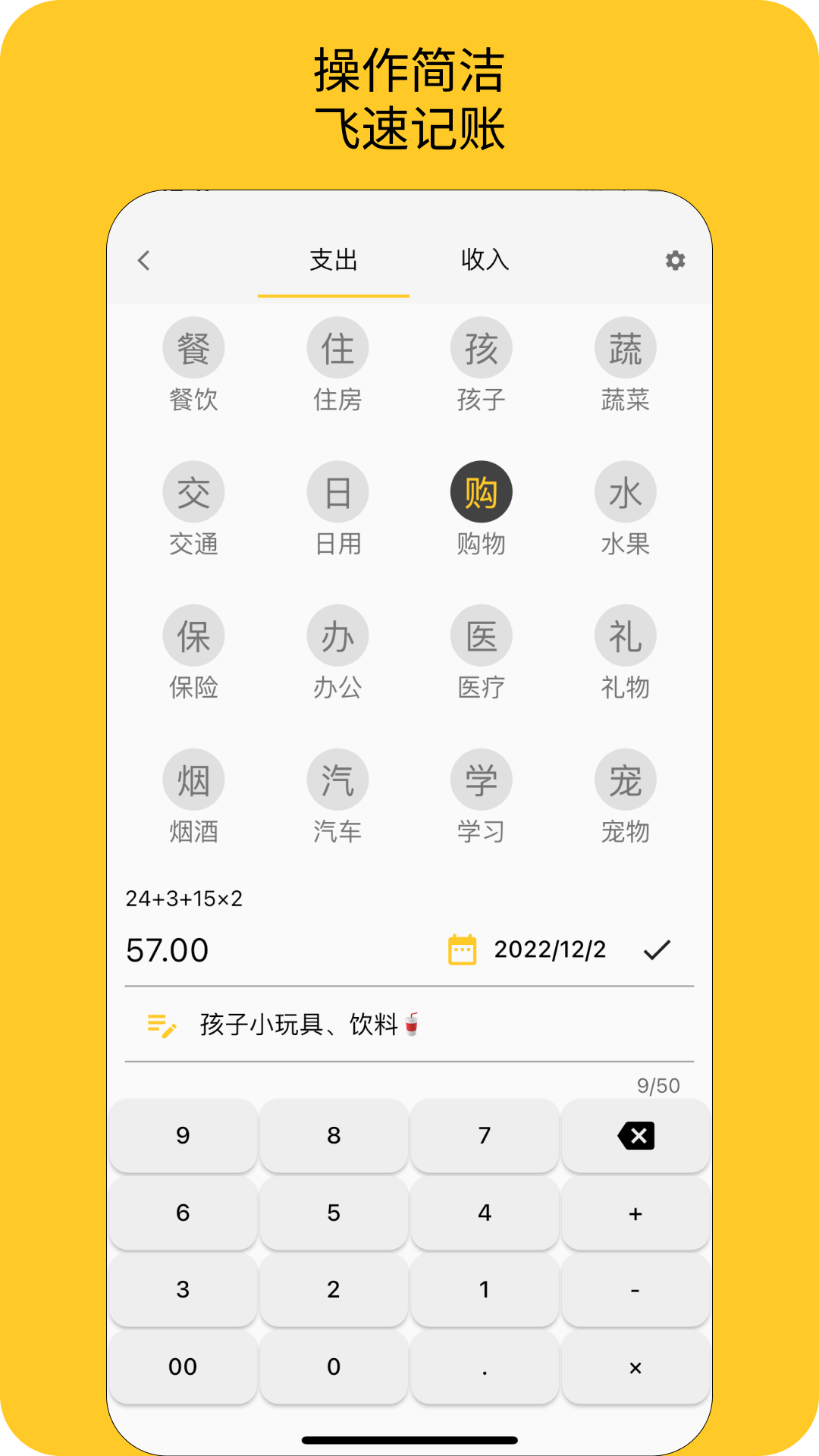This screenshot has width=819, height=1456.
Task: Open settings via the gear icon
Action: pyautogui.click(x=676, y=261)
